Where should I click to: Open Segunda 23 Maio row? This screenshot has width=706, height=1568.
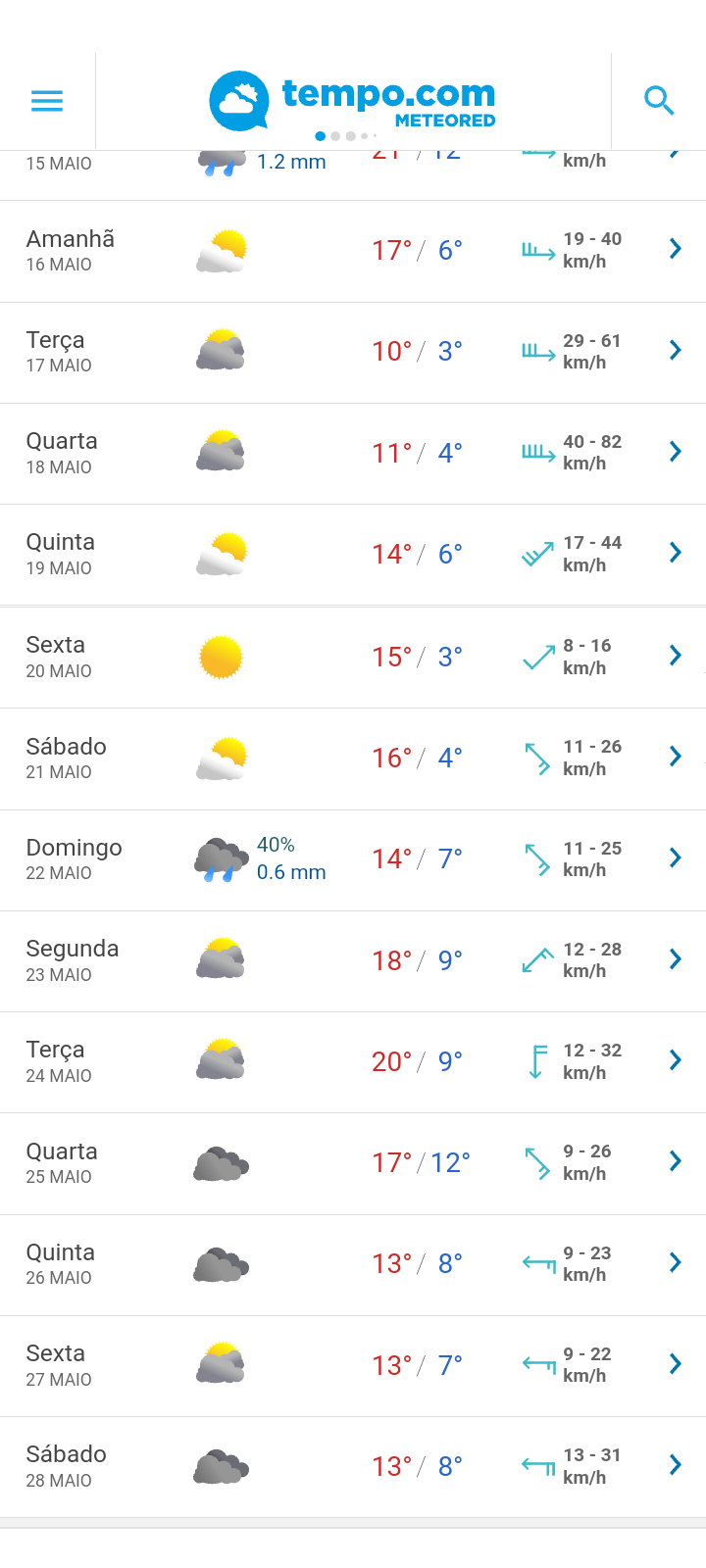click(x=353, y=960)
